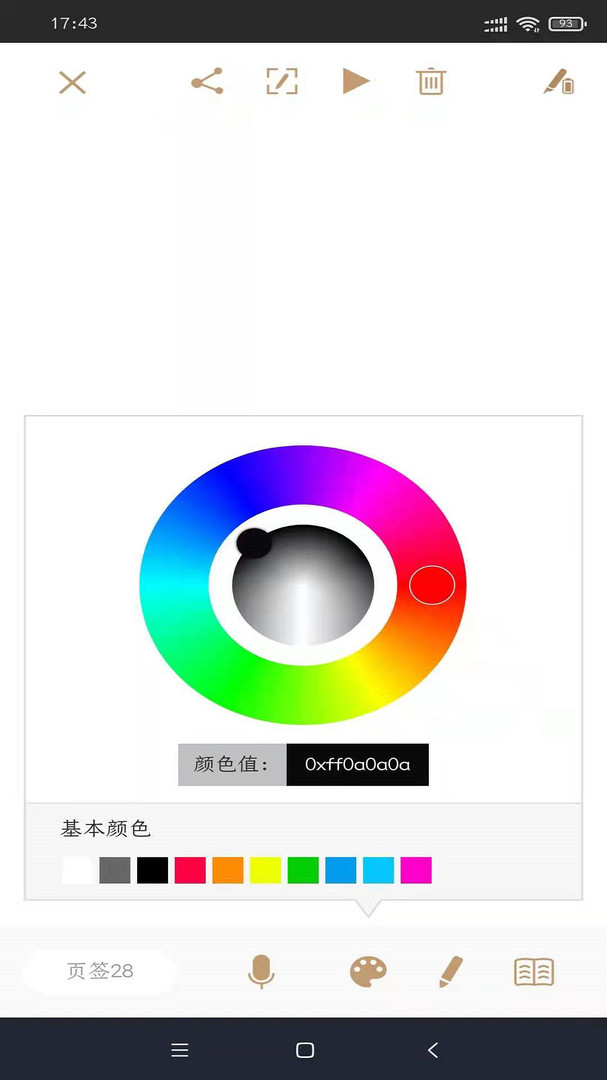Screen dimensions: 607x1080
Task: Select the white basic color
Action: click(77, 870)
